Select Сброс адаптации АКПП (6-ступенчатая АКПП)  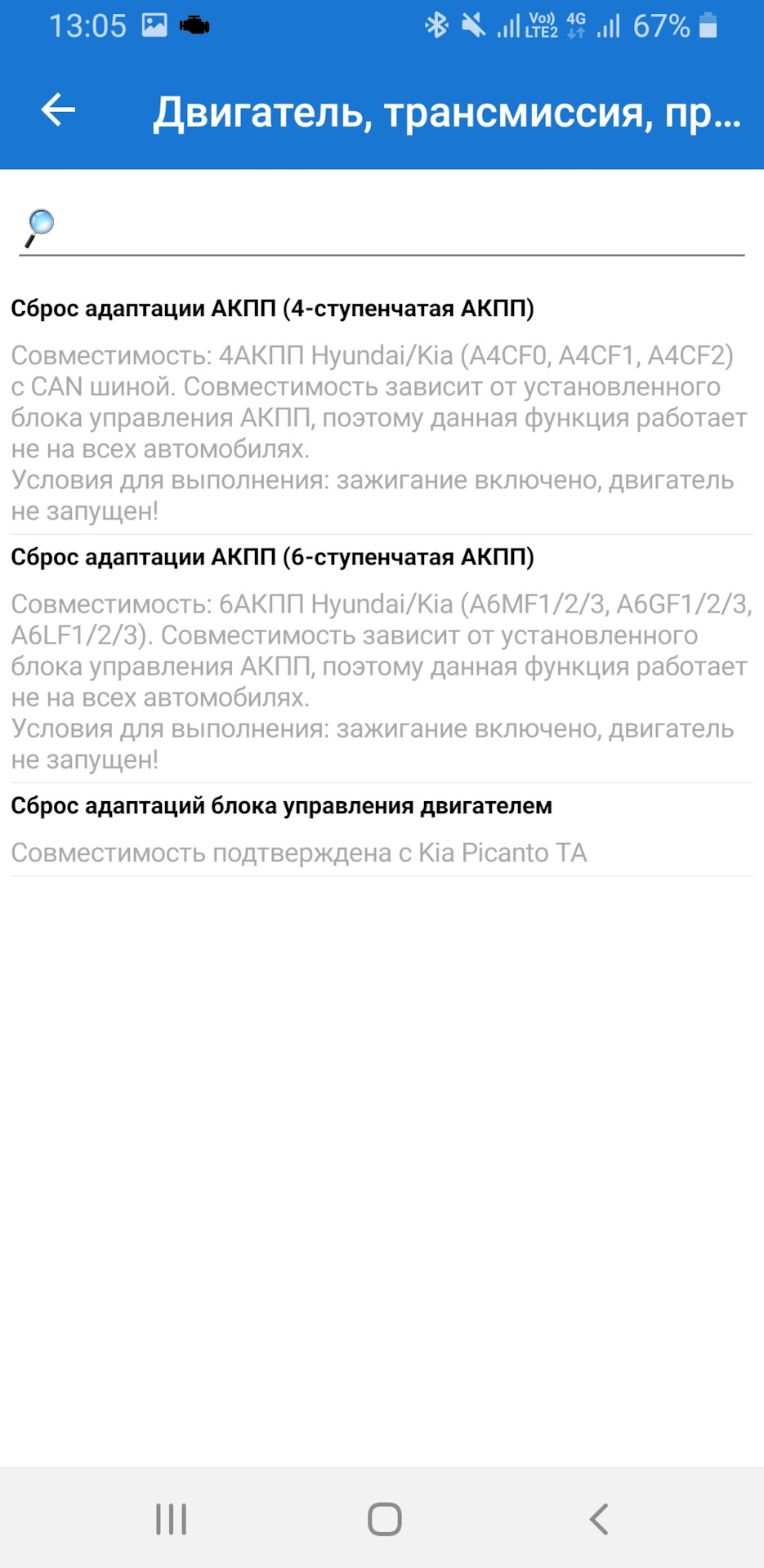coord(382,657)
